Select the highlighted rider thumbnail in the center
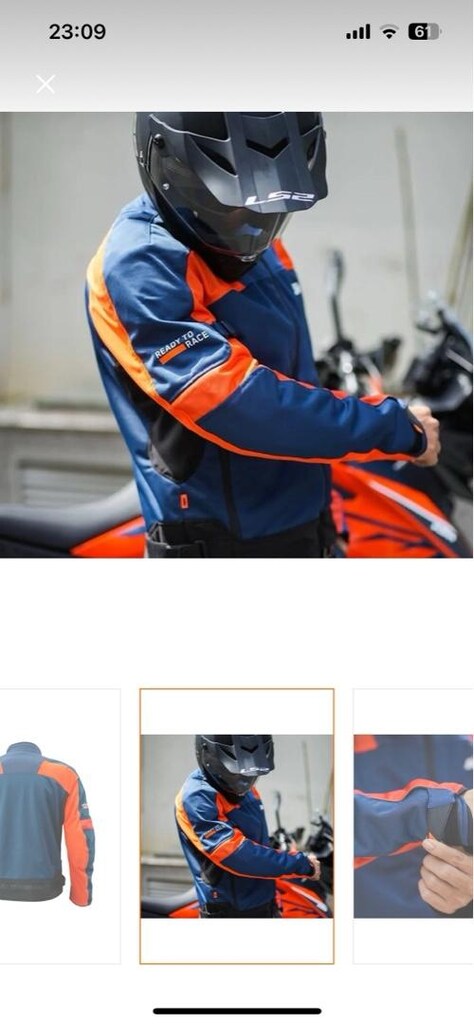Viewport: 474px width, 1024px height. click(236, 825)
